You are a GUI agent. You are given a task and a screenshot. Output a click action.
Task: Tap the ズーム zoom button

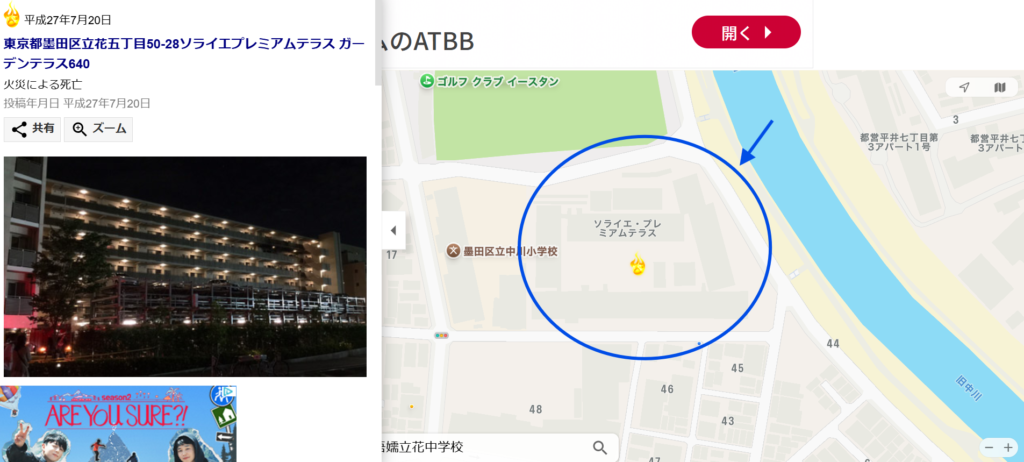pyautogui.click(x=98, y=129)
